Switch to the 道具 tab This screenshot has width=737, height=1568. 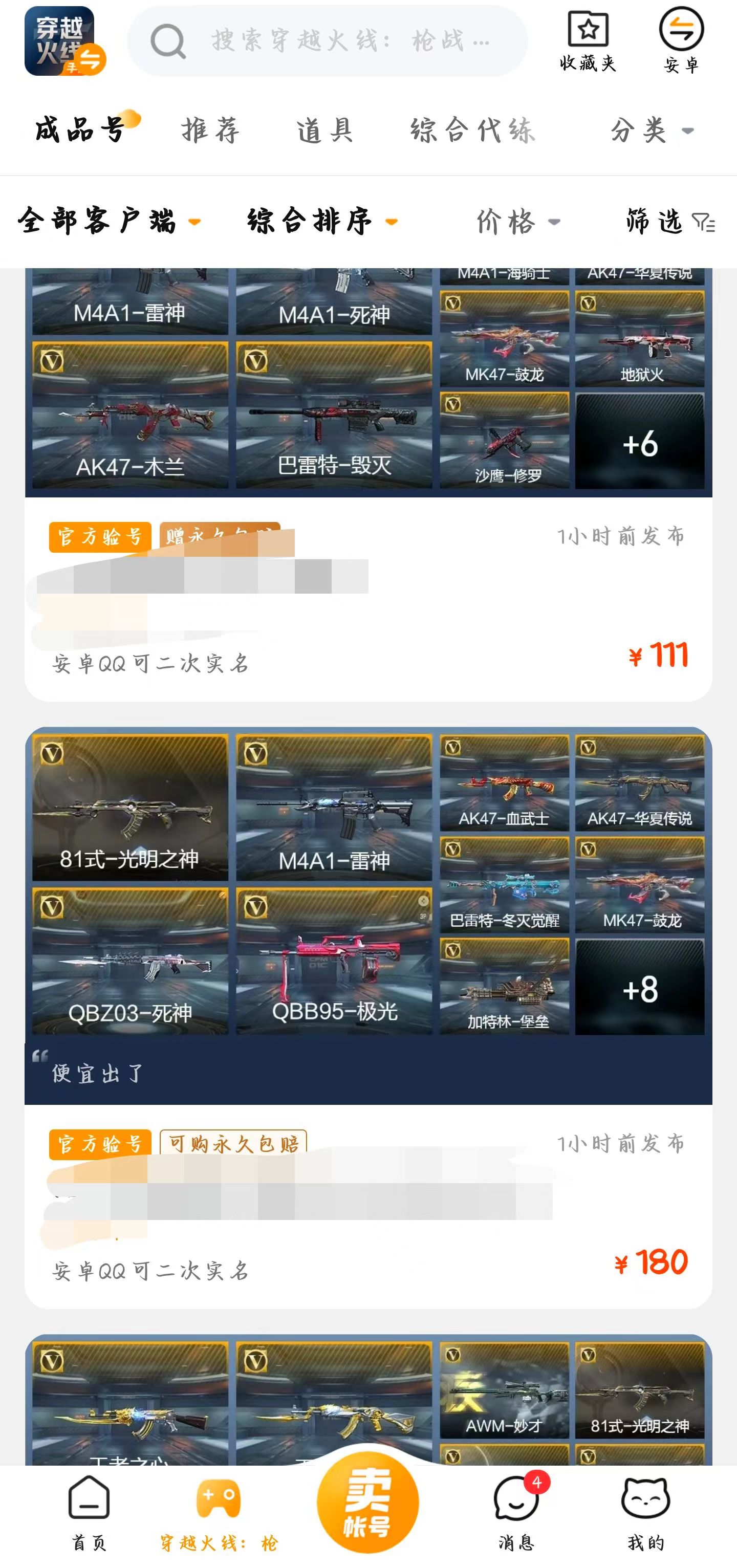325,130
